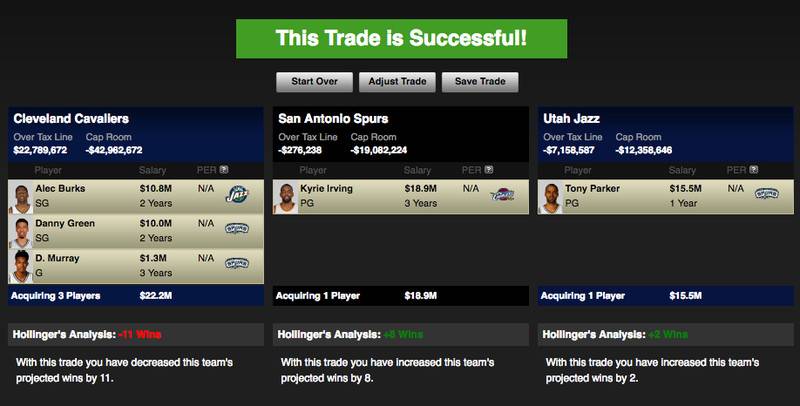Screen dimensions: 800x406
Task: Select the Adjust Trade button
Action: (397, 82)
